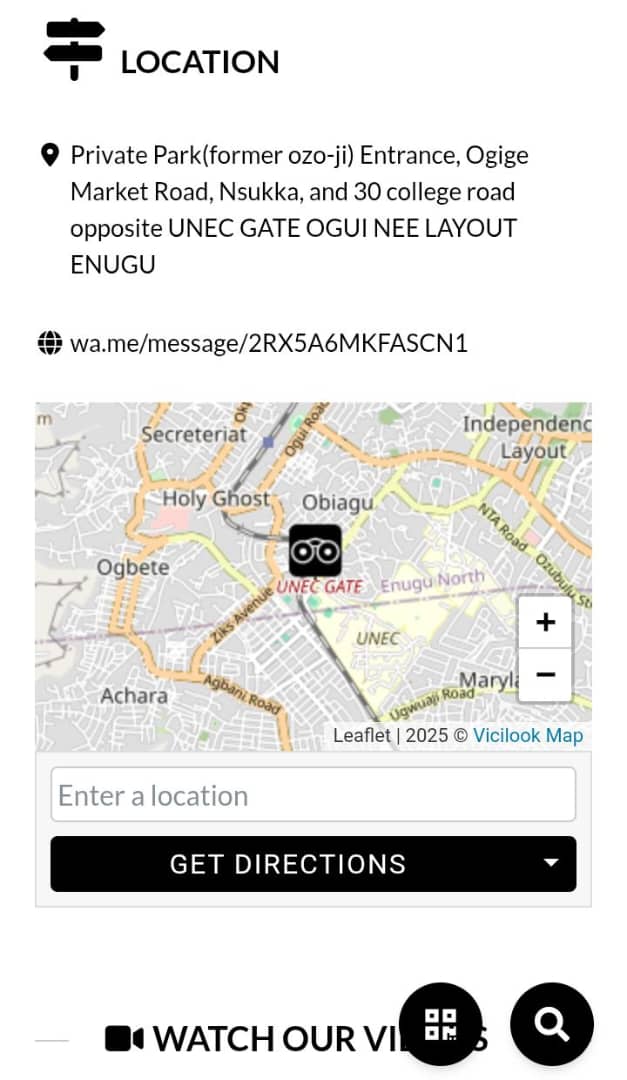Open the Vicilook Map attribution link
Viewport: 627px width, 1080px height.
527,736
